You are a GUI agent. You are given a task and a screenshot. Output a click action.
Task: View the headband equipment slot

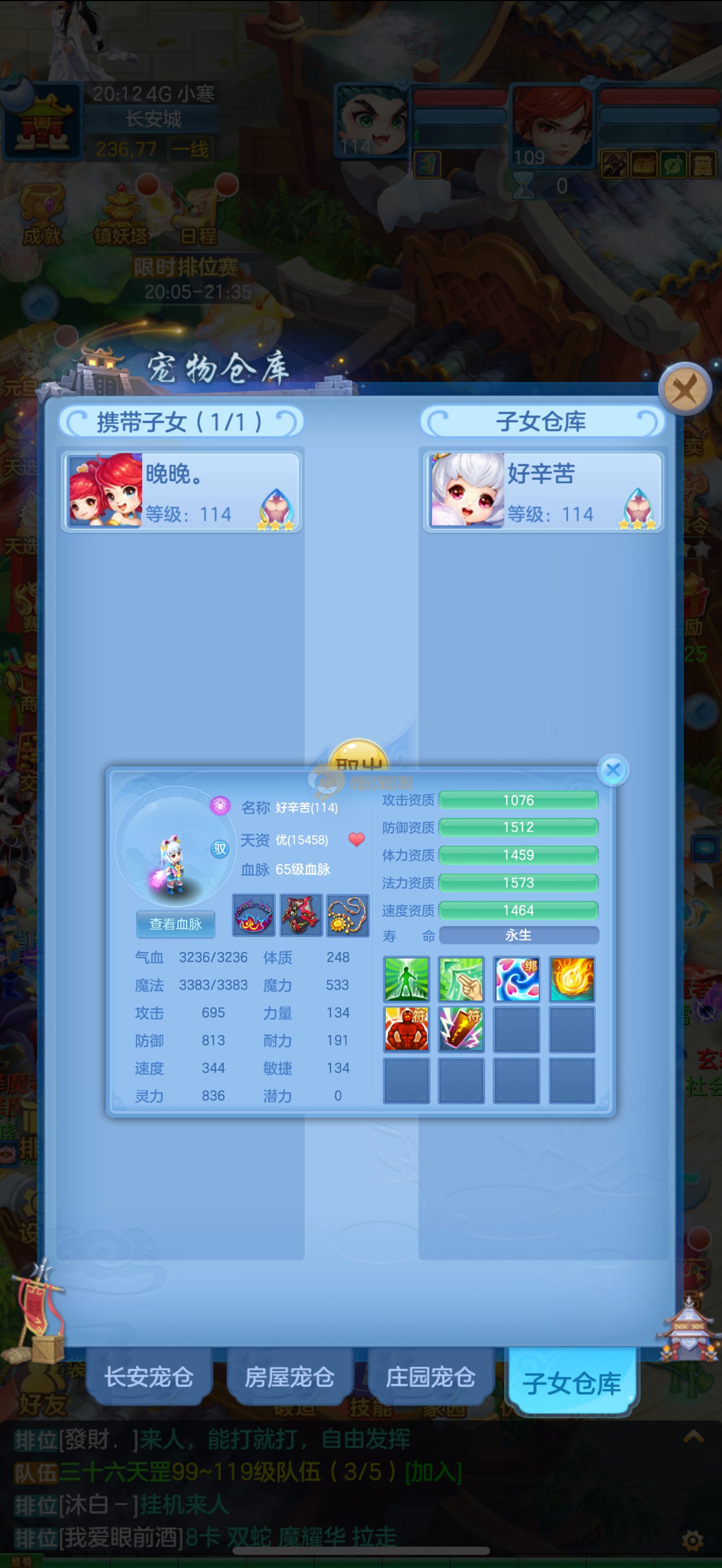[254, 914]
